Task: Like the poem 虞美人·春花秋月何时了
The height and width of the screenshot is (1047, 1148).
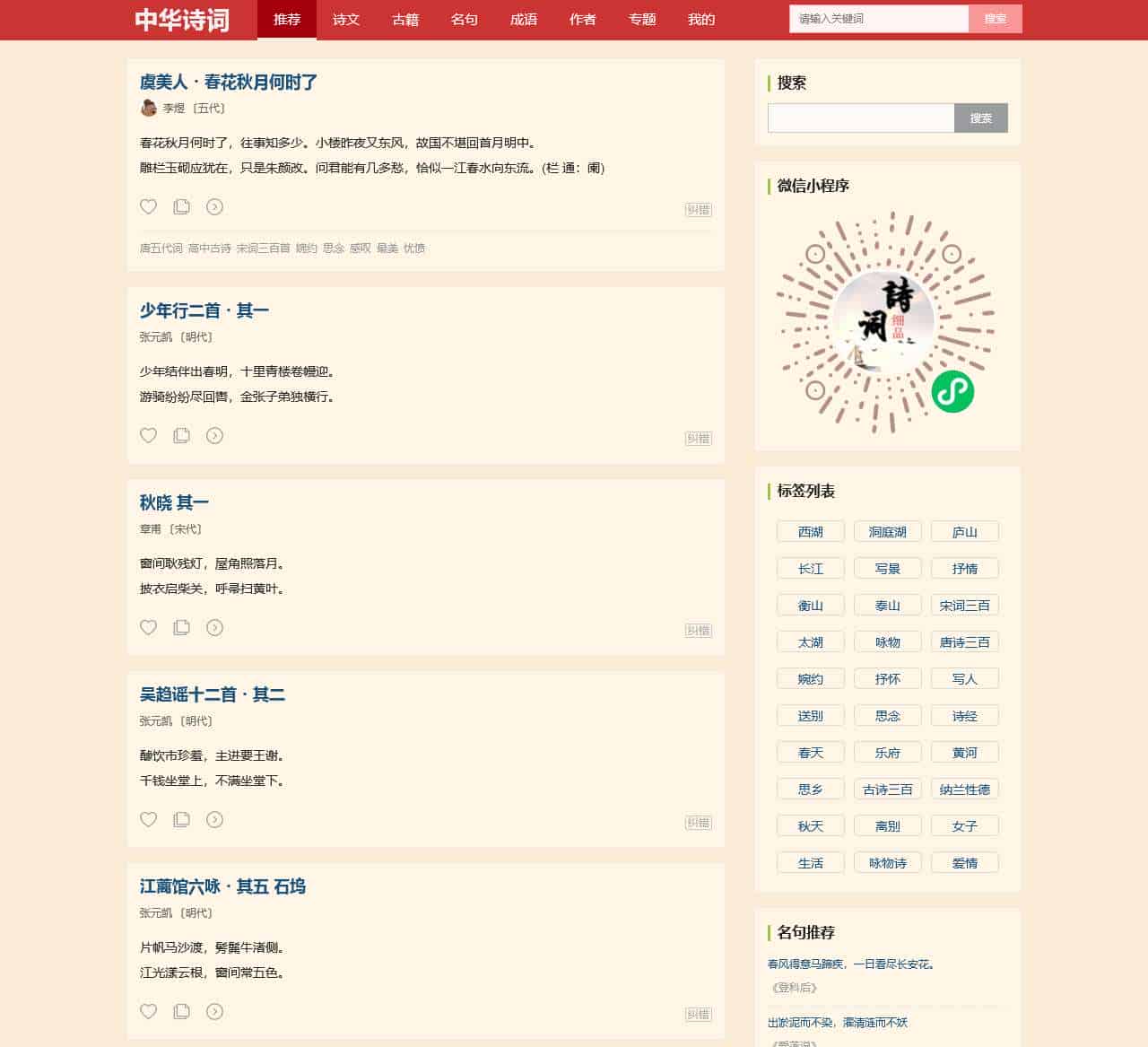Action: pyautogui.click(x=149, y=206)
